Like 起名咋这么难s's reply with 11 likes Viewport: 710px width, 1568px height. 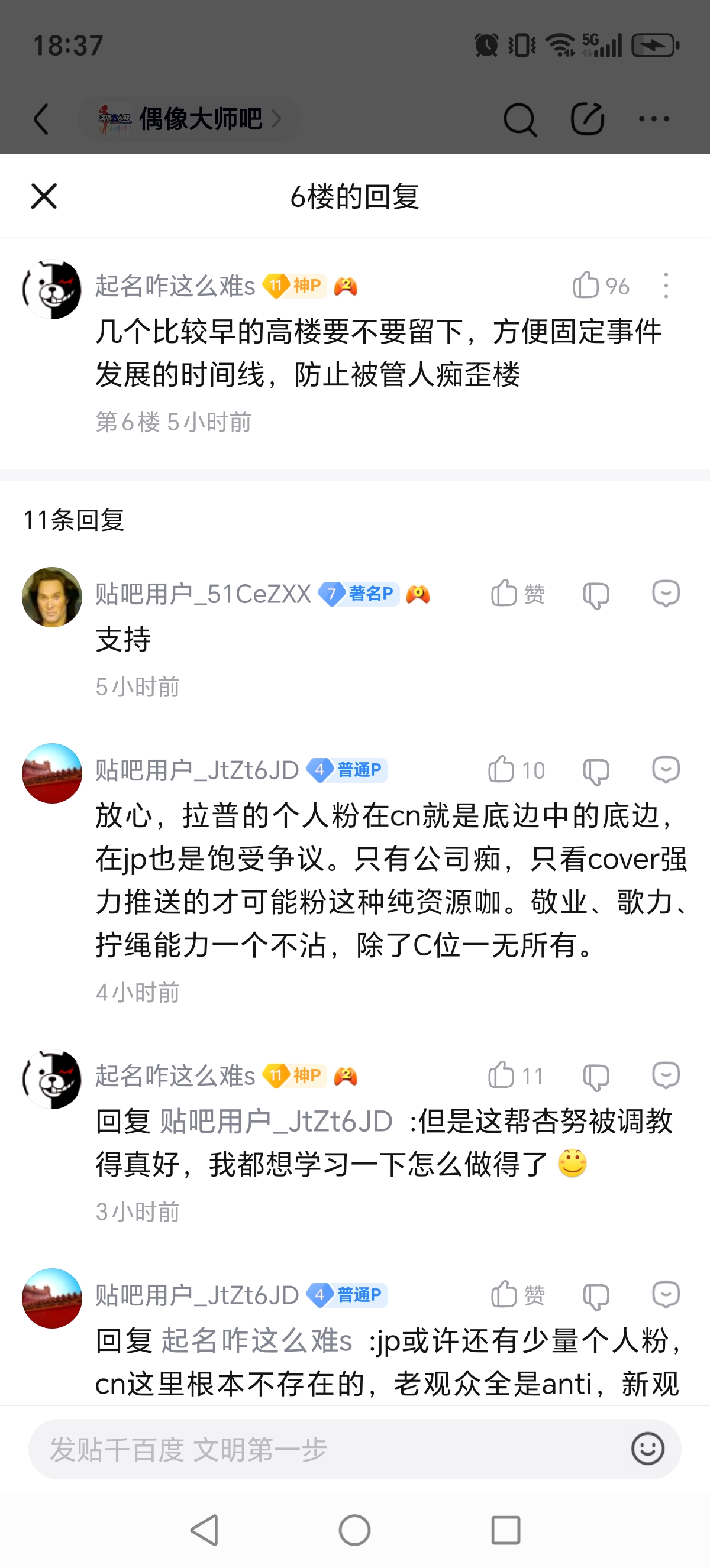(x=516, y=1075)
